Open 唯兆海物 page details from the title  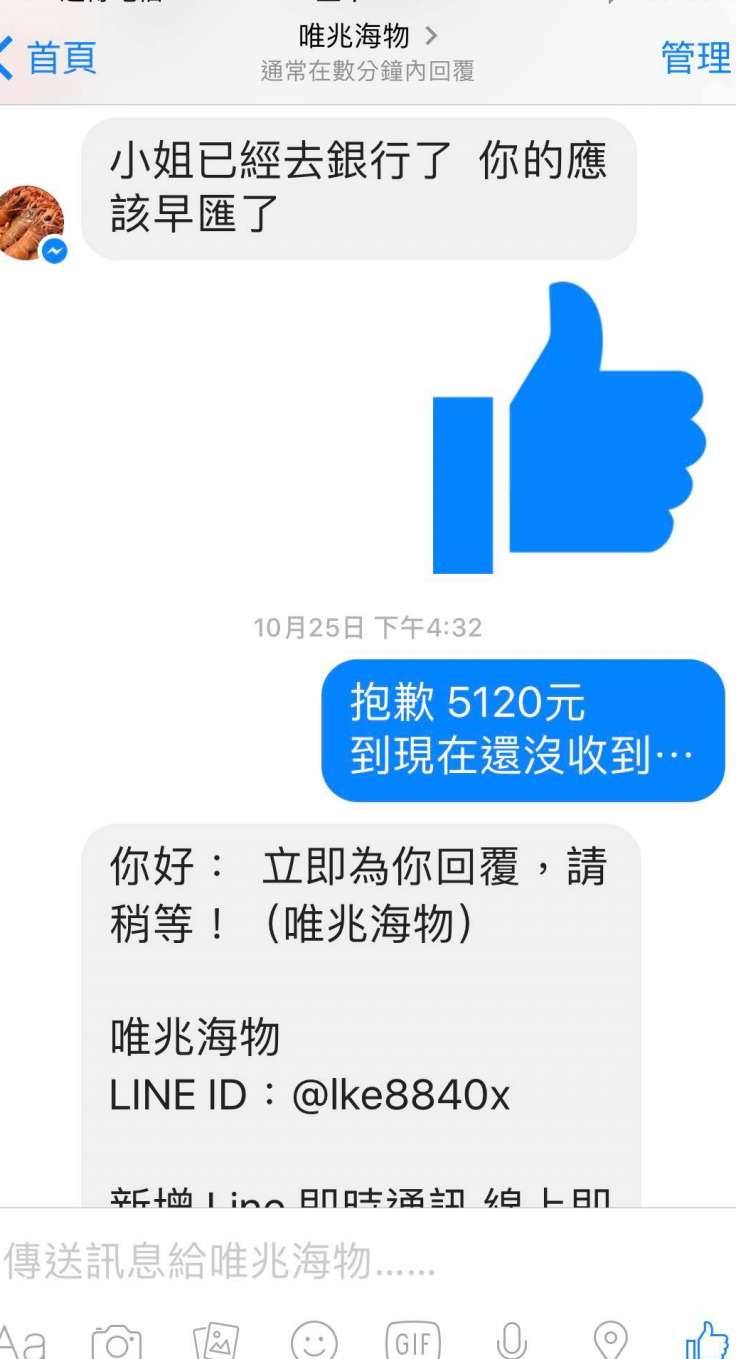pyautogui.click(x=367, y=38)
